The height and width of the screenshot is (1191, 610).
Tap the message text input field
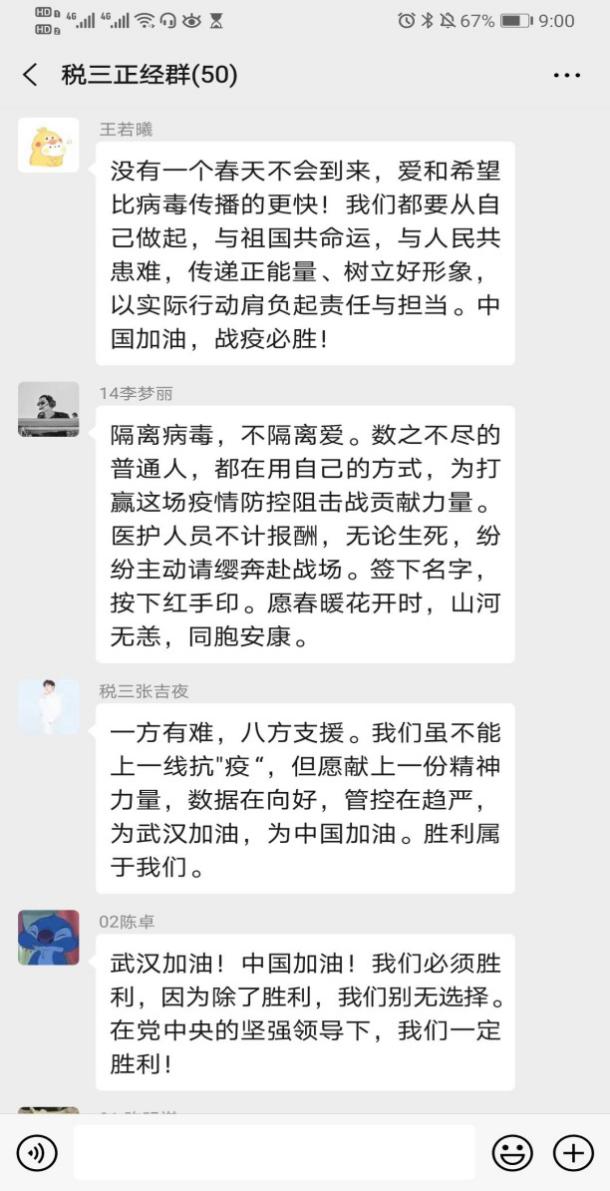[274, 1153]
